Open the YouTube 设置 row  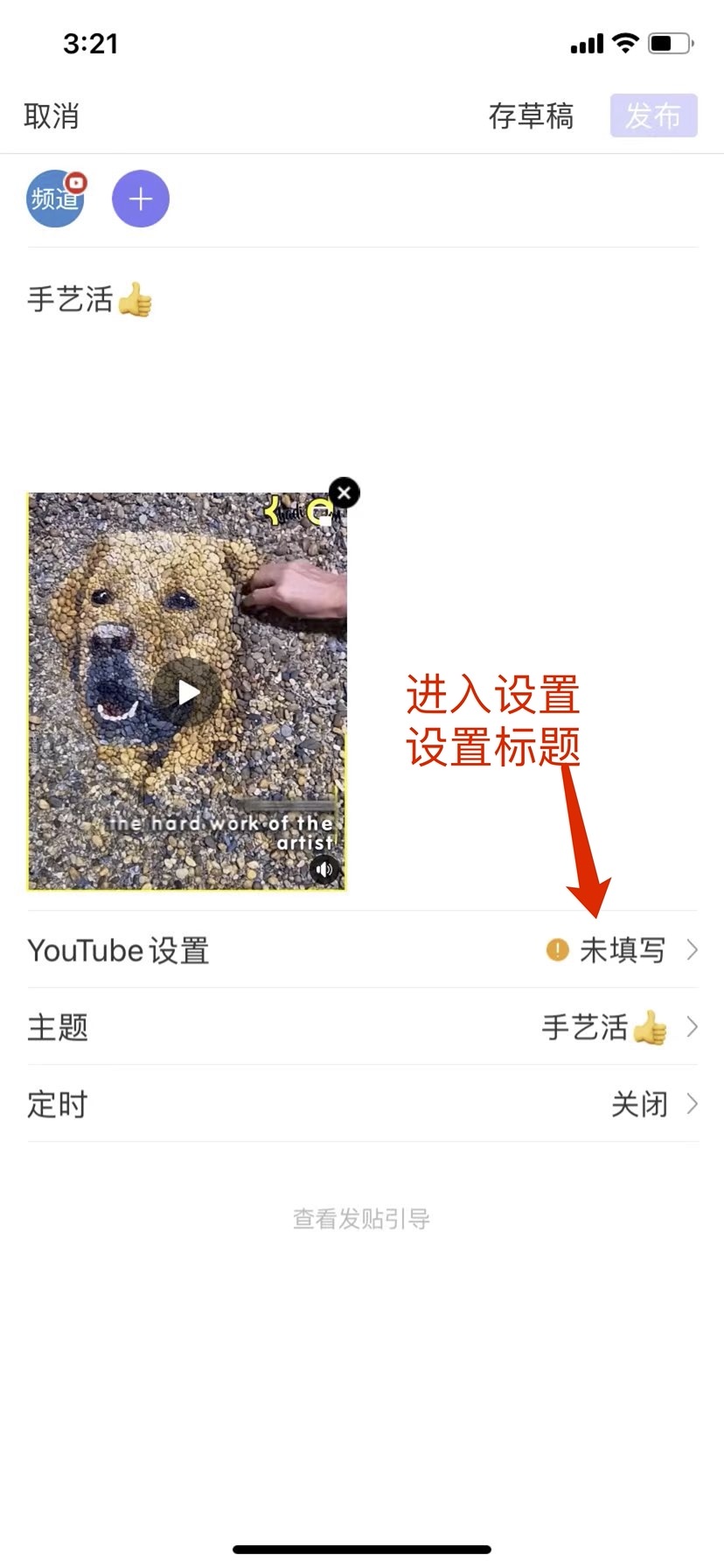click(x=362, y=950)
